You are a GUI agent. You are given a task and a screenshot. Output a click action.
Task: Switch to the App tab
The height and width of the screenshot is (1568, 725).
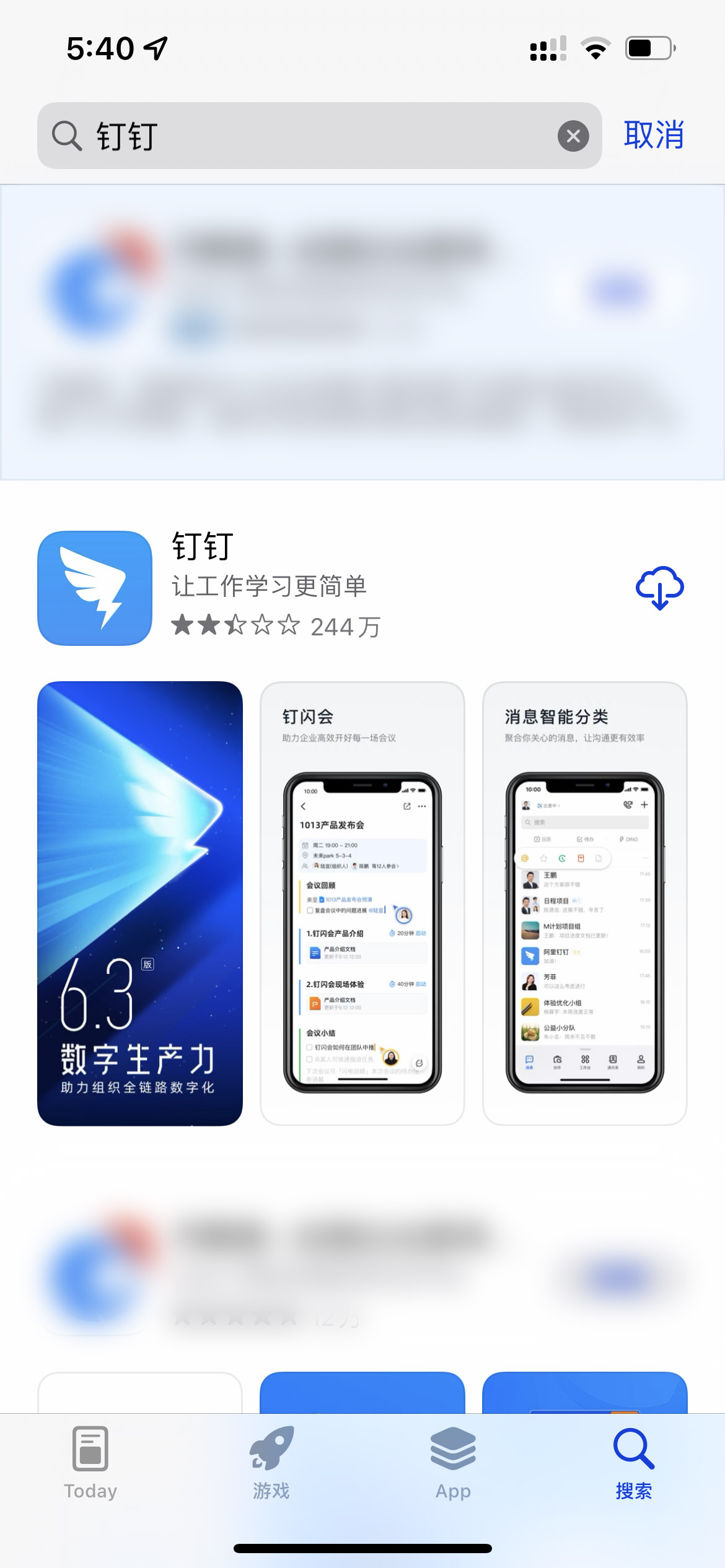coord(453,1463)
